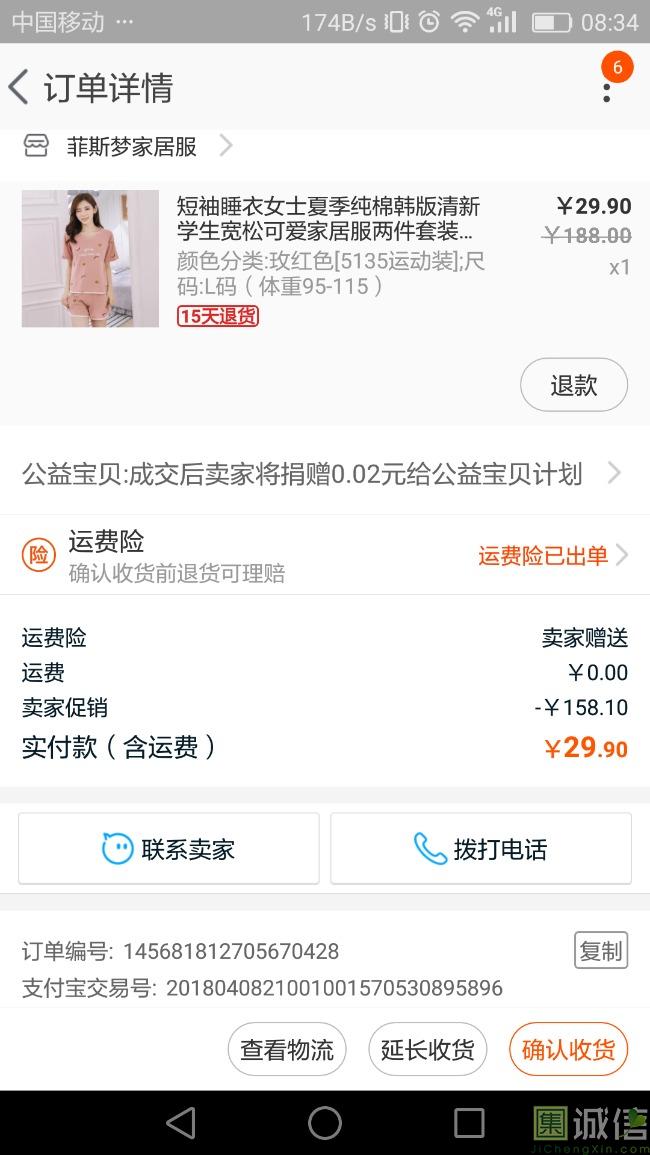Extend the receipt period with 延长收货

[428, 1049]
